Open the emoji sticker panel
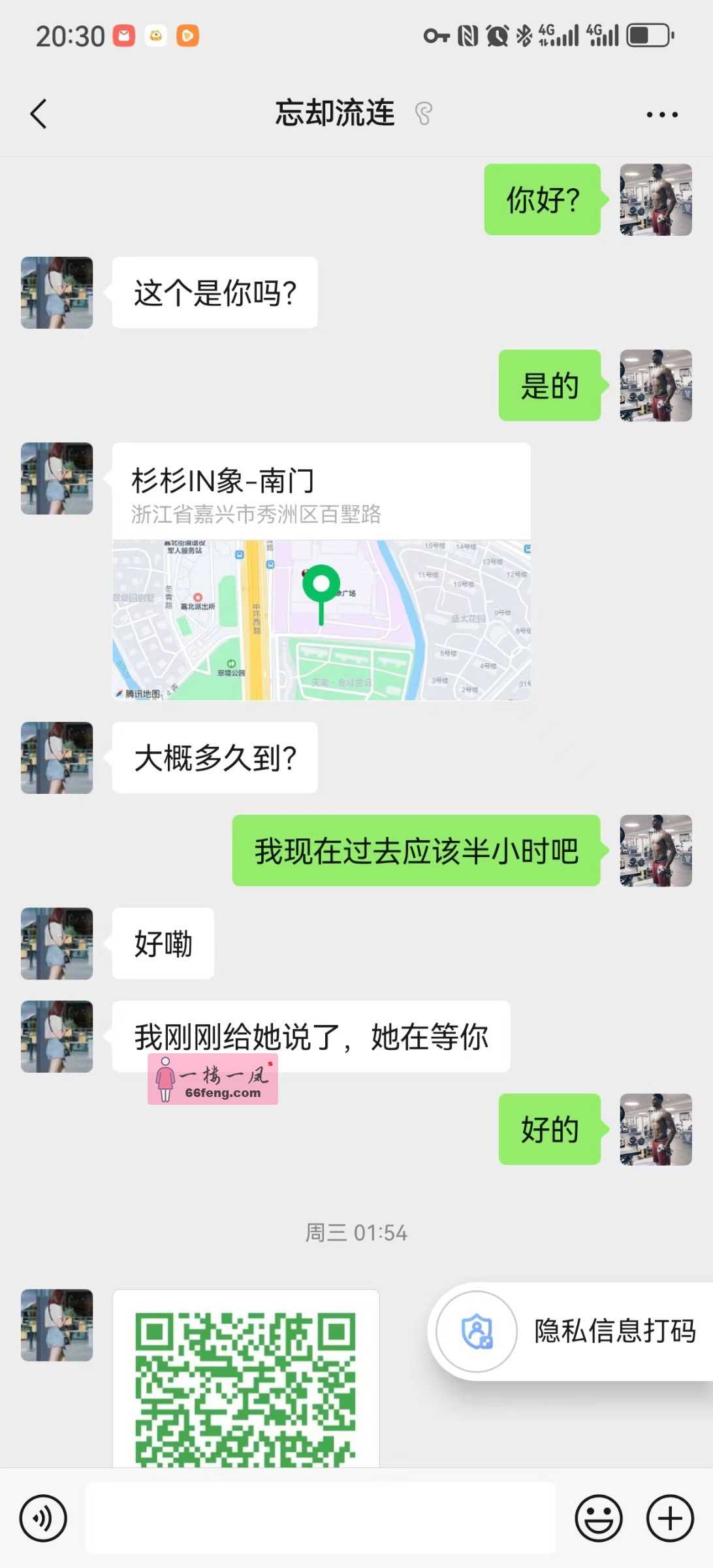This screenshot has width=713, height=1568. tap(598, 1518)
